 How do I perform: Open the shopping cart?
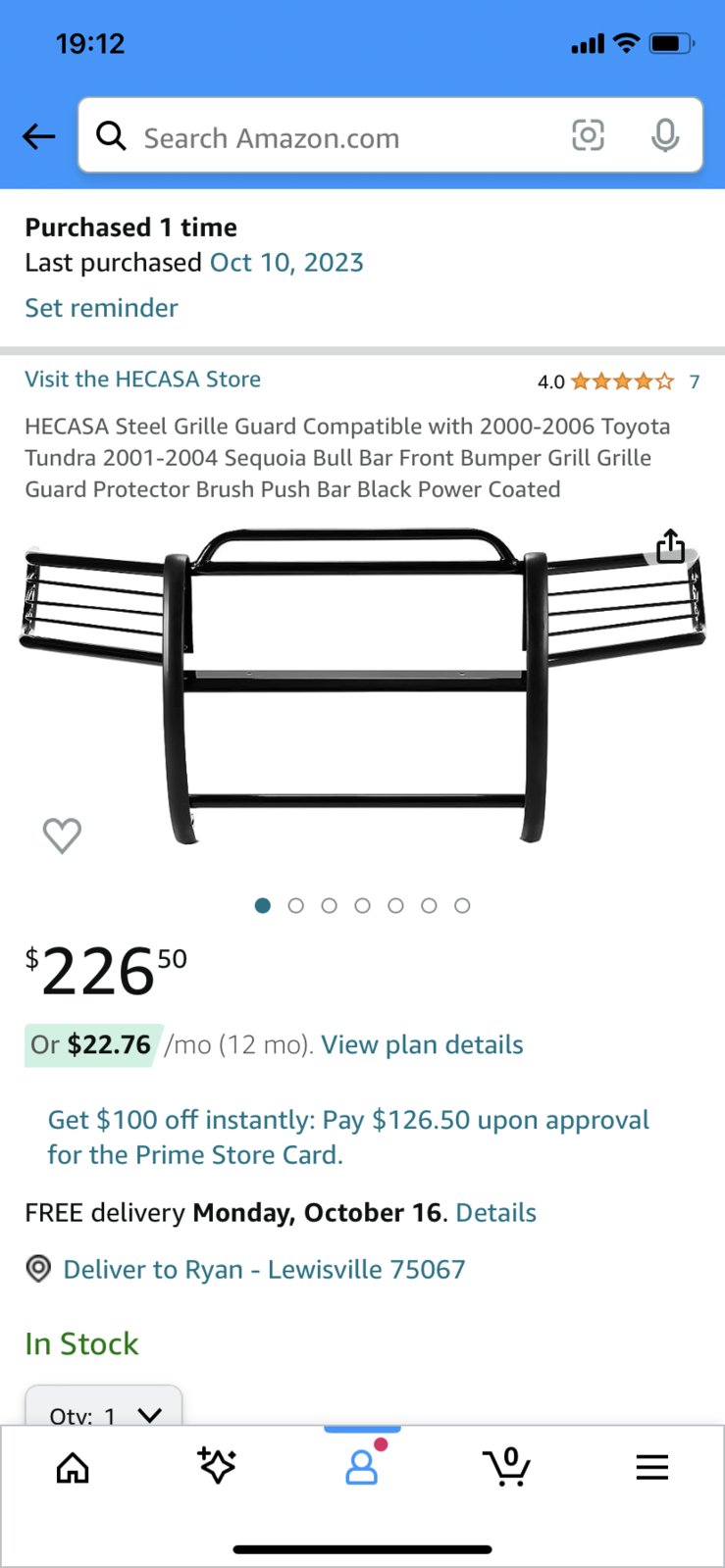[507, 1466]
